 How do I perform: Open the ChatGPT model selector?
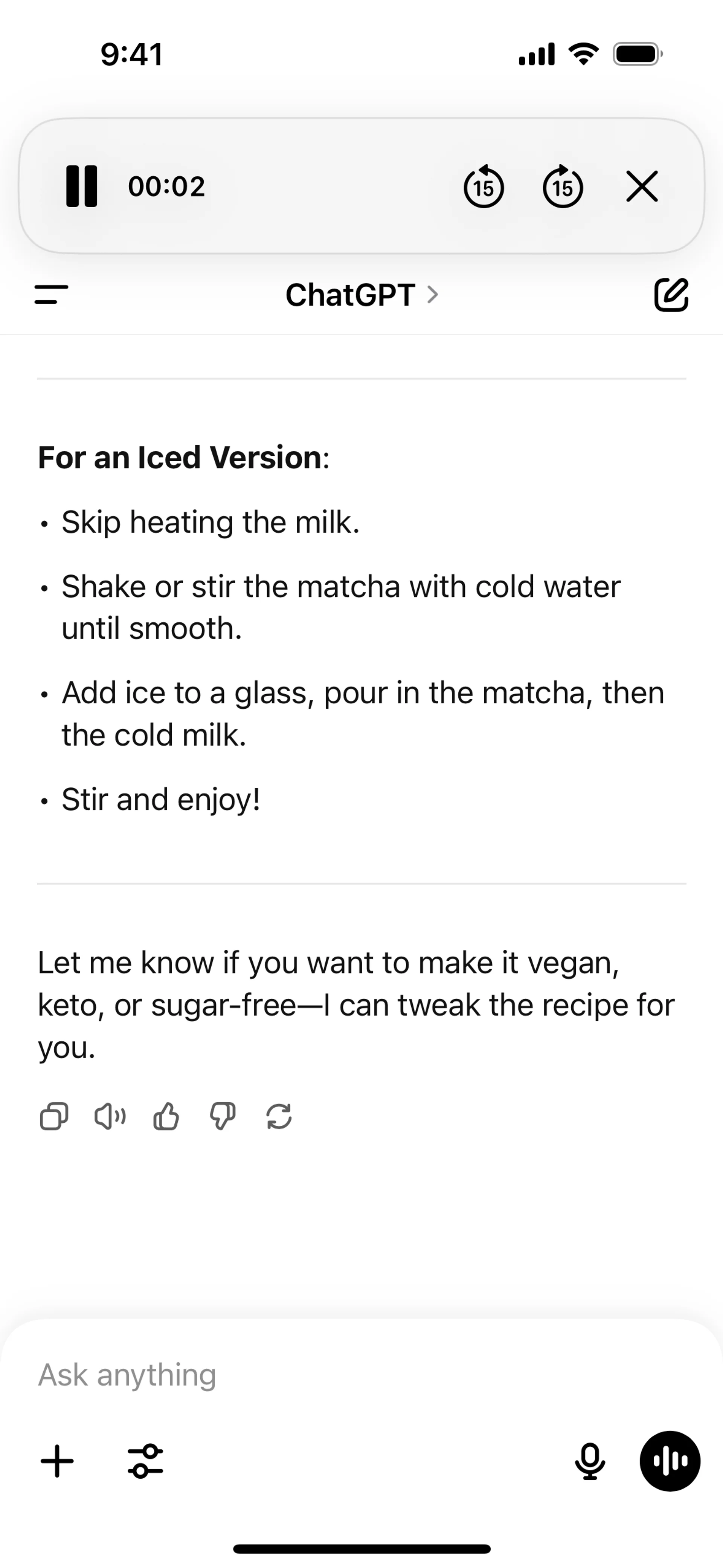coord(361,295)
